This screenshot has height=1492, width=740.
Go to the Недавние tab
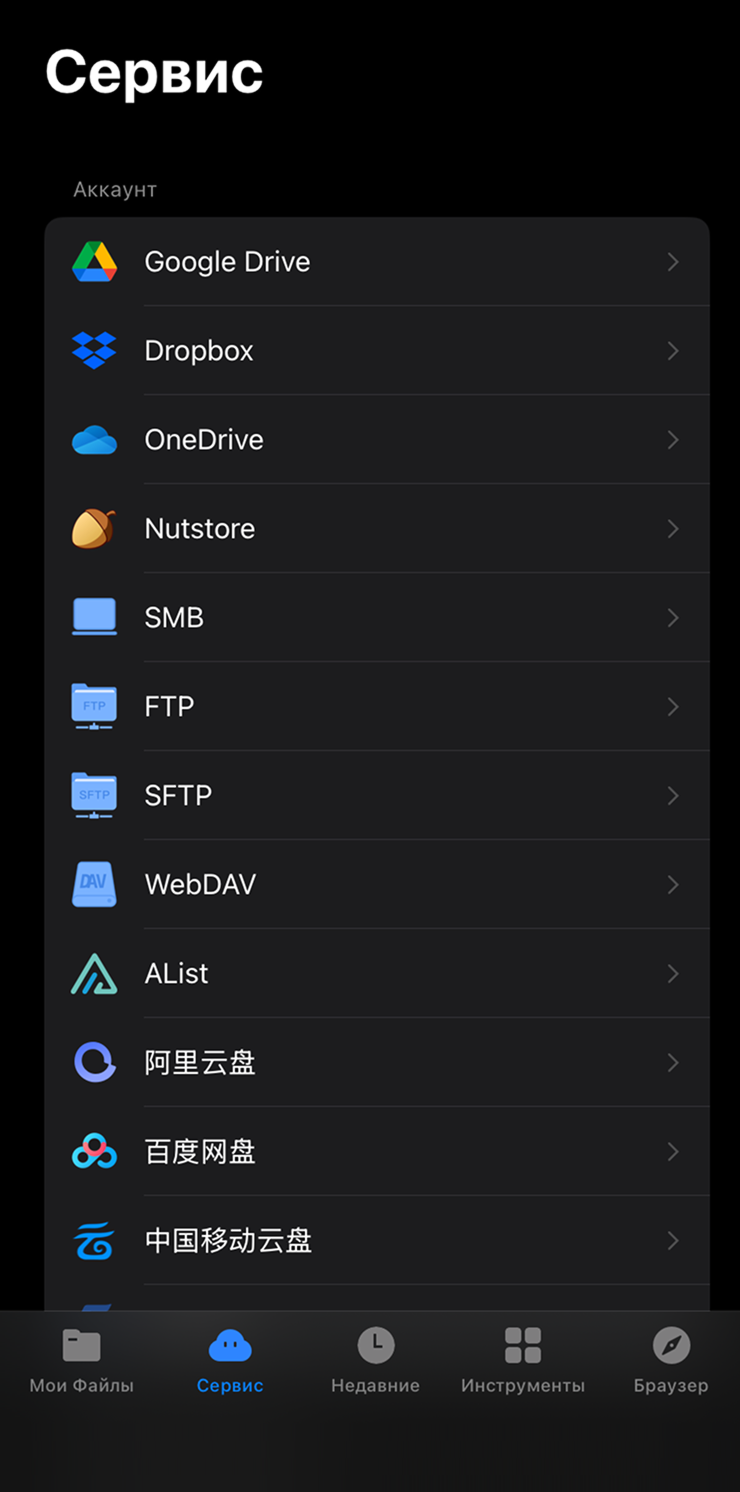pyautogui.click(x=376, y=1360)
